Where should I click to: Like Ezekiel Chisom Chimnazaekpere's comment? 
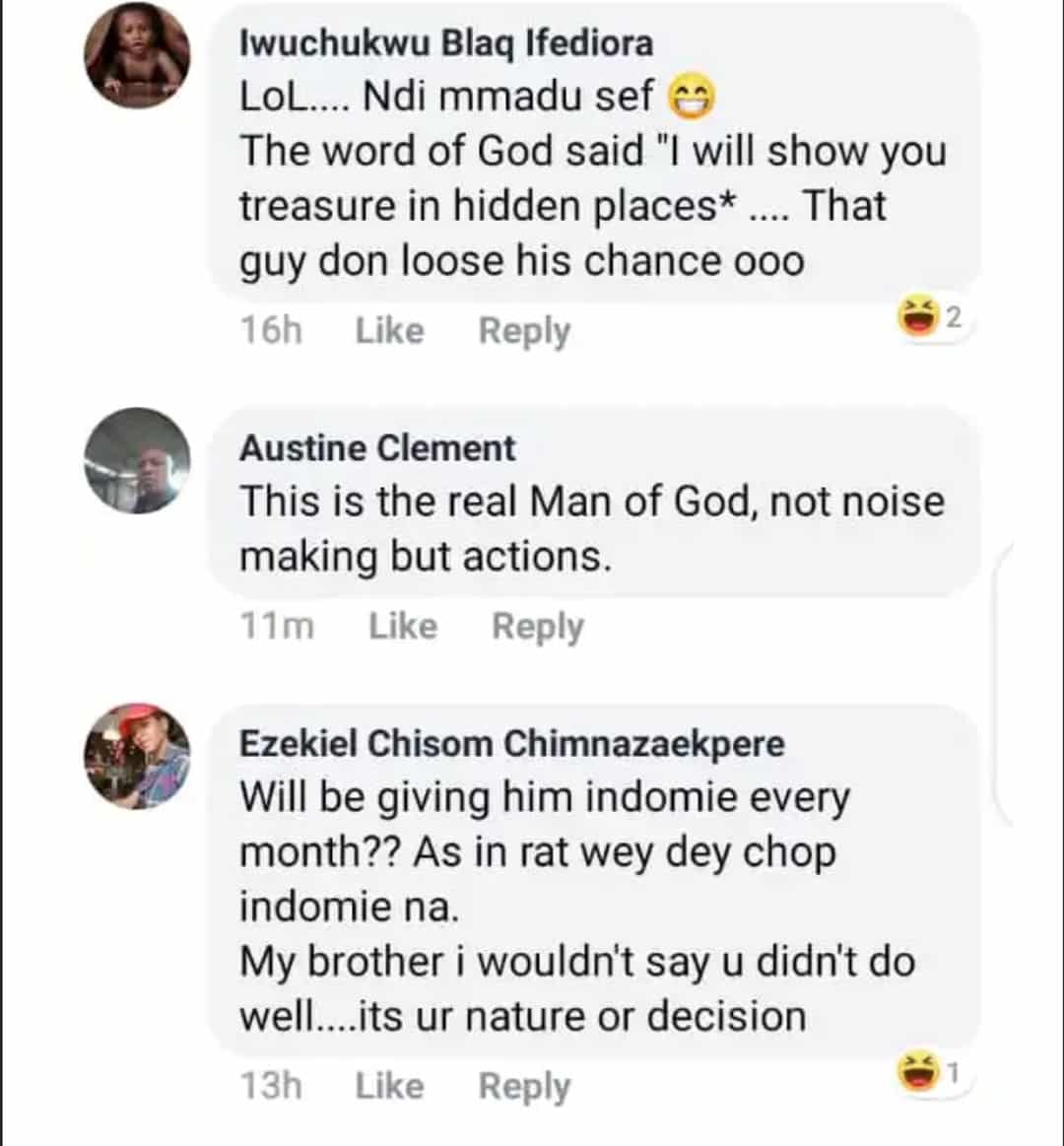389,1086
